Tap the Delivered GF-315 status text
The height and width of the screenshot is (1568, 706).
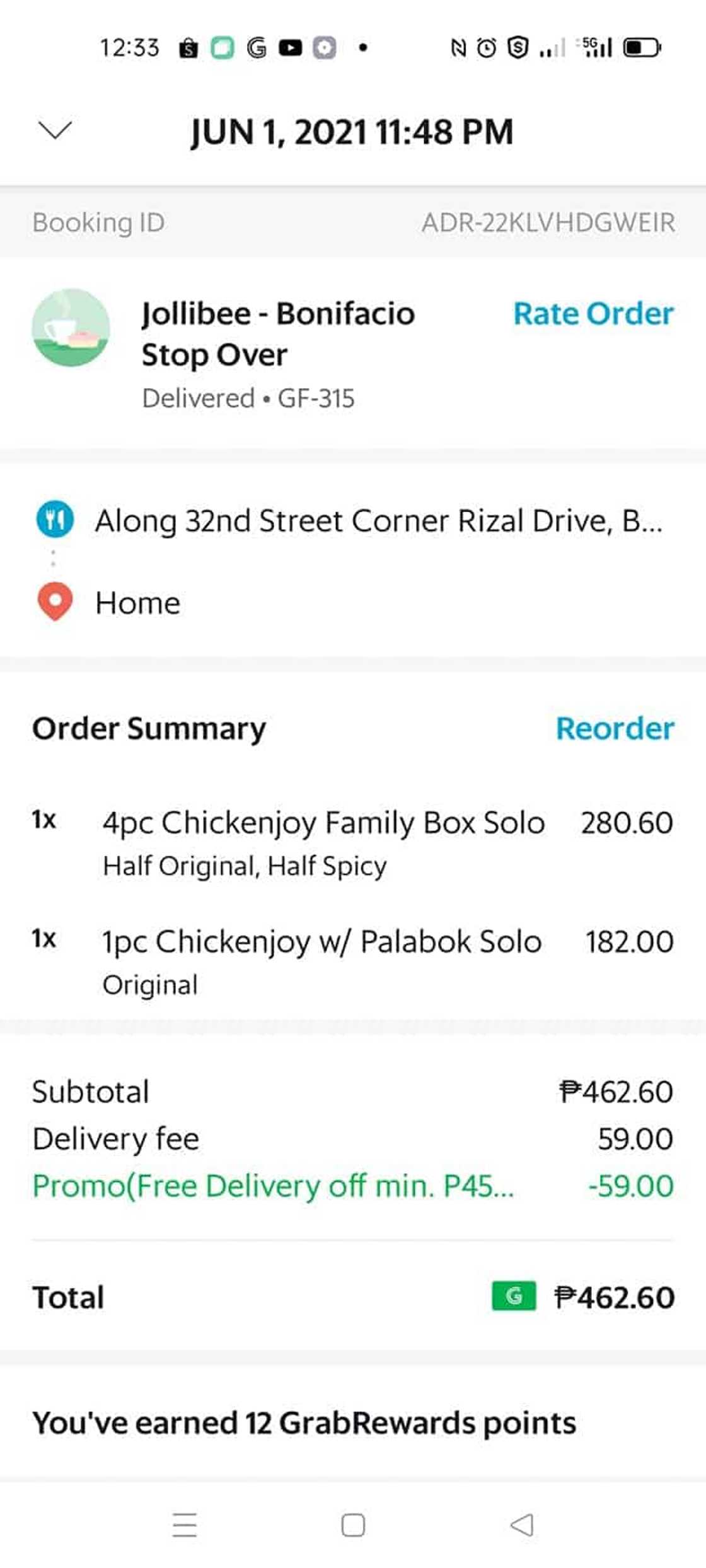(x=249, y=398)
